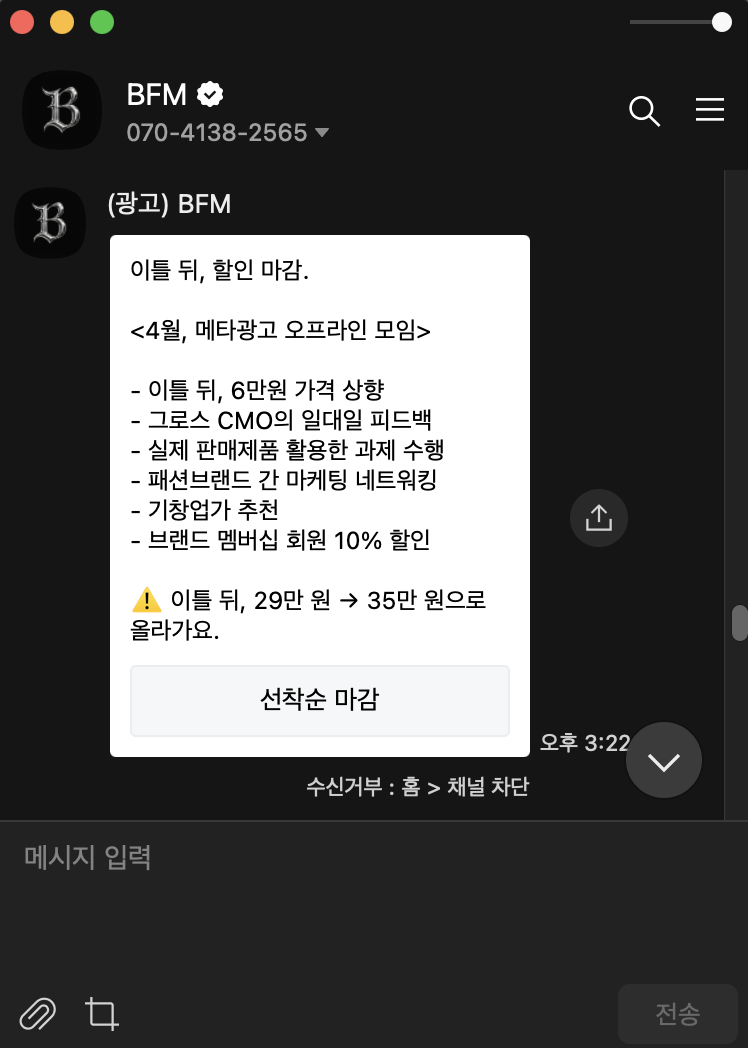Attach a file using the paperclip icon

click(38, 1013)
